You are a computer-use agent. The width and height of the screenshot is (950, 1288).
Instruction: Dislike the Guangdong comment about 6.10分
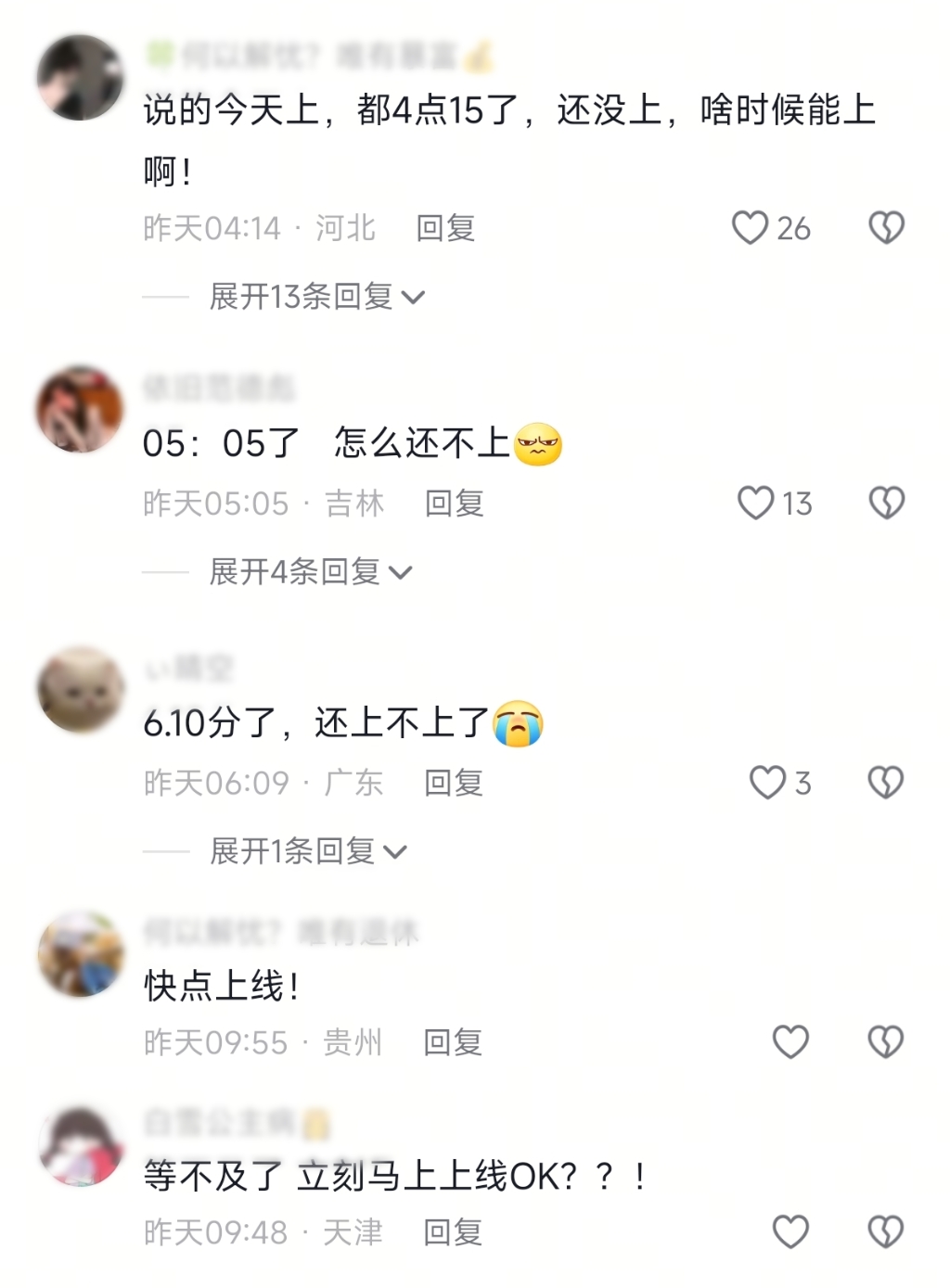(886, 783)
